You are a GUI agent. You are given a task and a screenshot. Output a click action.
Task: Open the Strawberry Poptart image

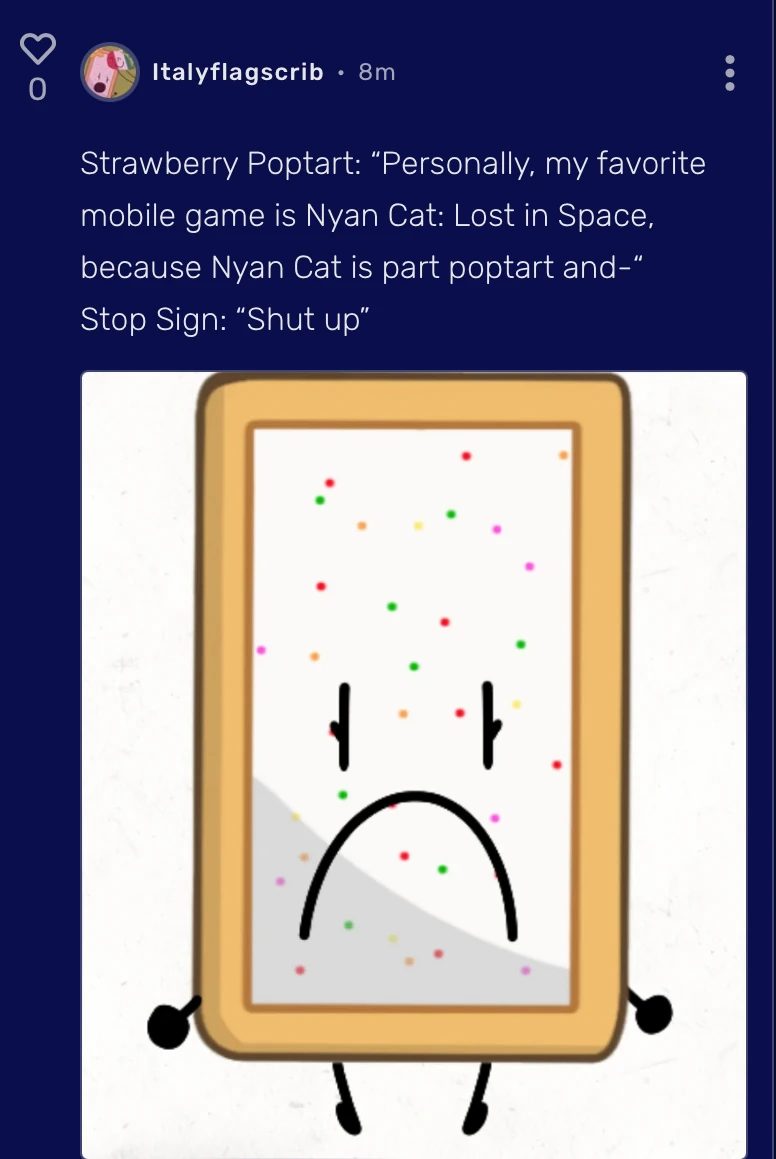click(x=413, y=765)
